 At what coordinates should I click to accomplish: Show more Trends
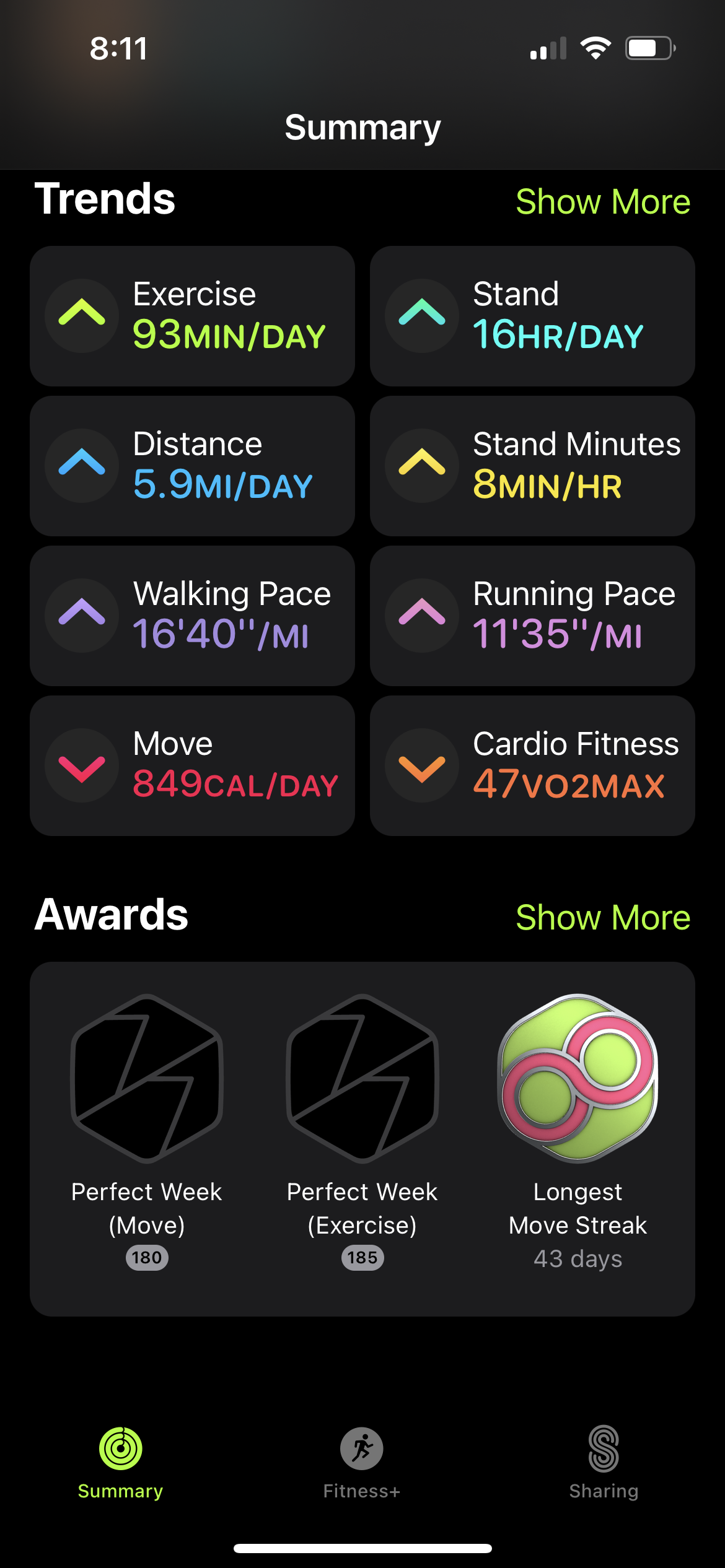[602, 202]
